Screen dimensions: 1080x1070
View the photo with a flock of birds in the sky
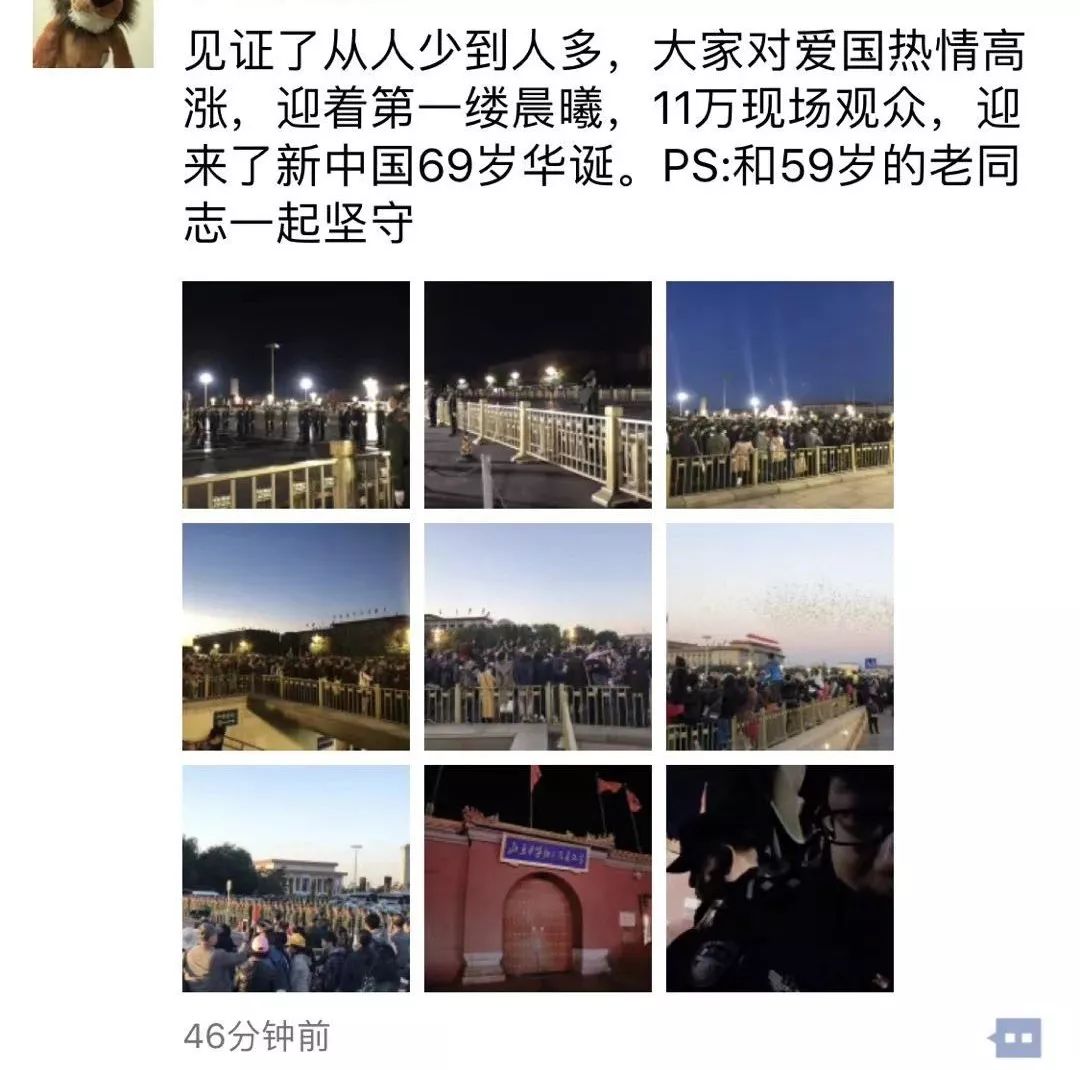click(780, 636)
